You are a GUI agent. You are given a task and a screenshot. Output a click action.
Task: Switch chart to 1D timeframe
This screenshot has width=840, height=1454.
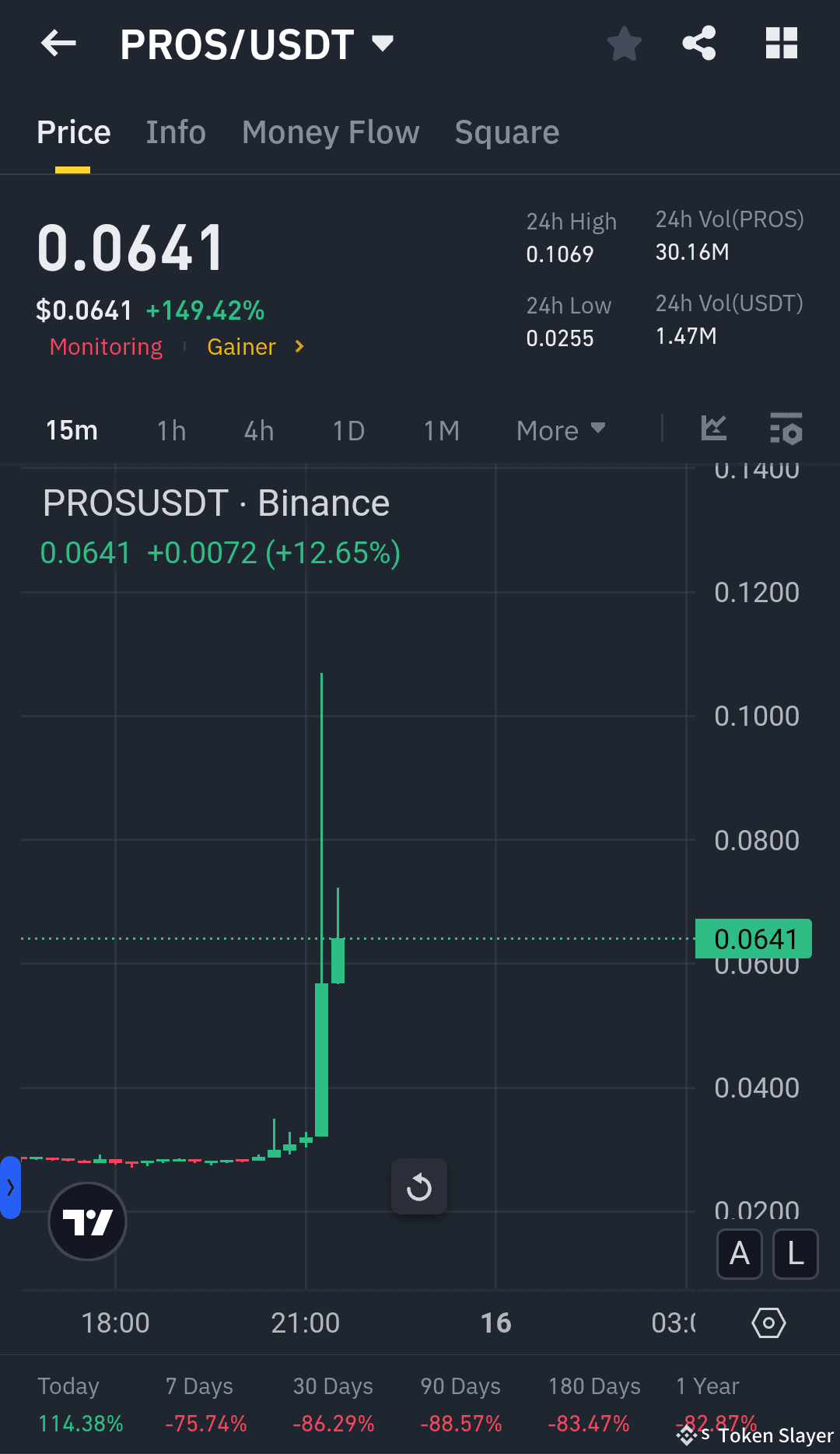[348, 430]
